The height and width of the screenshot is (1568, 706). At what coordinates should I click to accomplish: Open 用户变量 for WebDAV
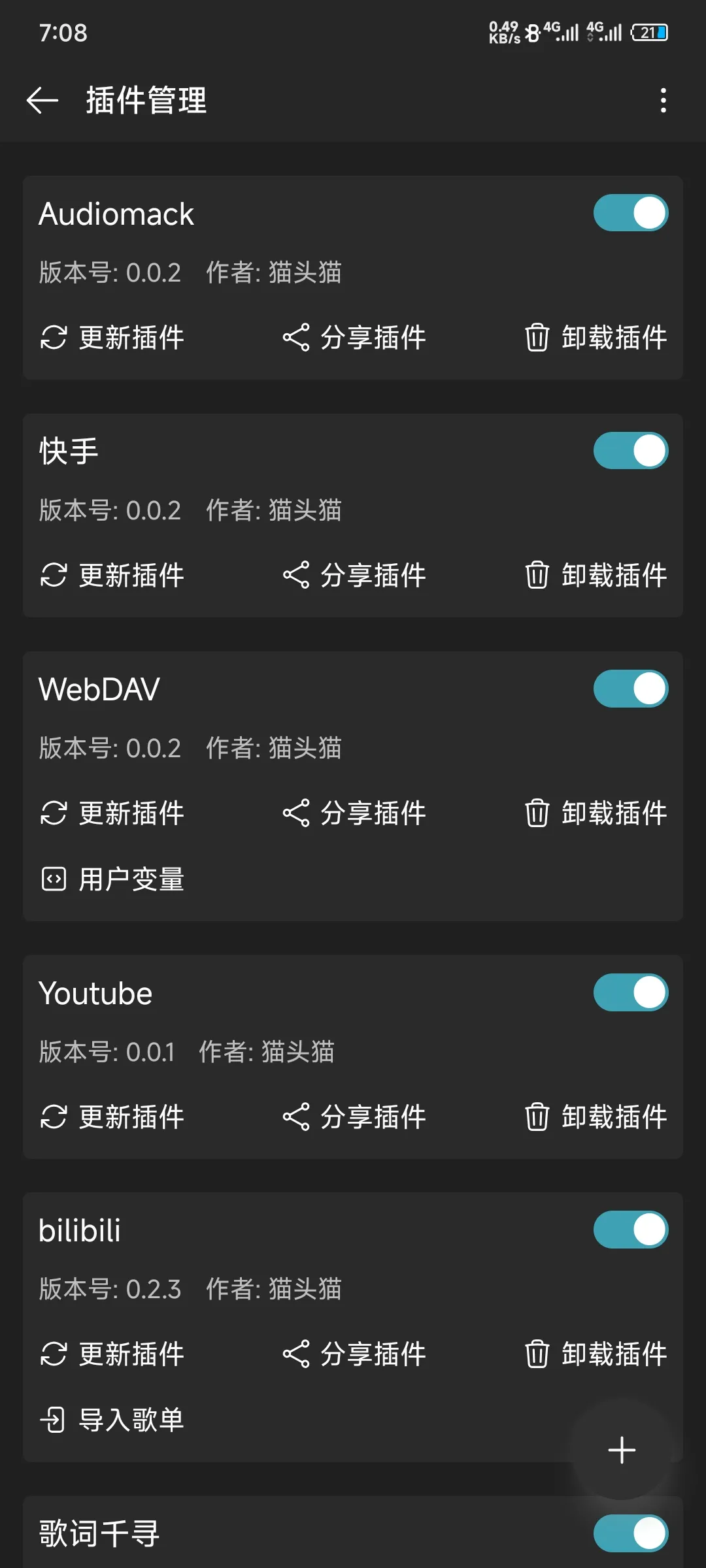click(112, 879)
